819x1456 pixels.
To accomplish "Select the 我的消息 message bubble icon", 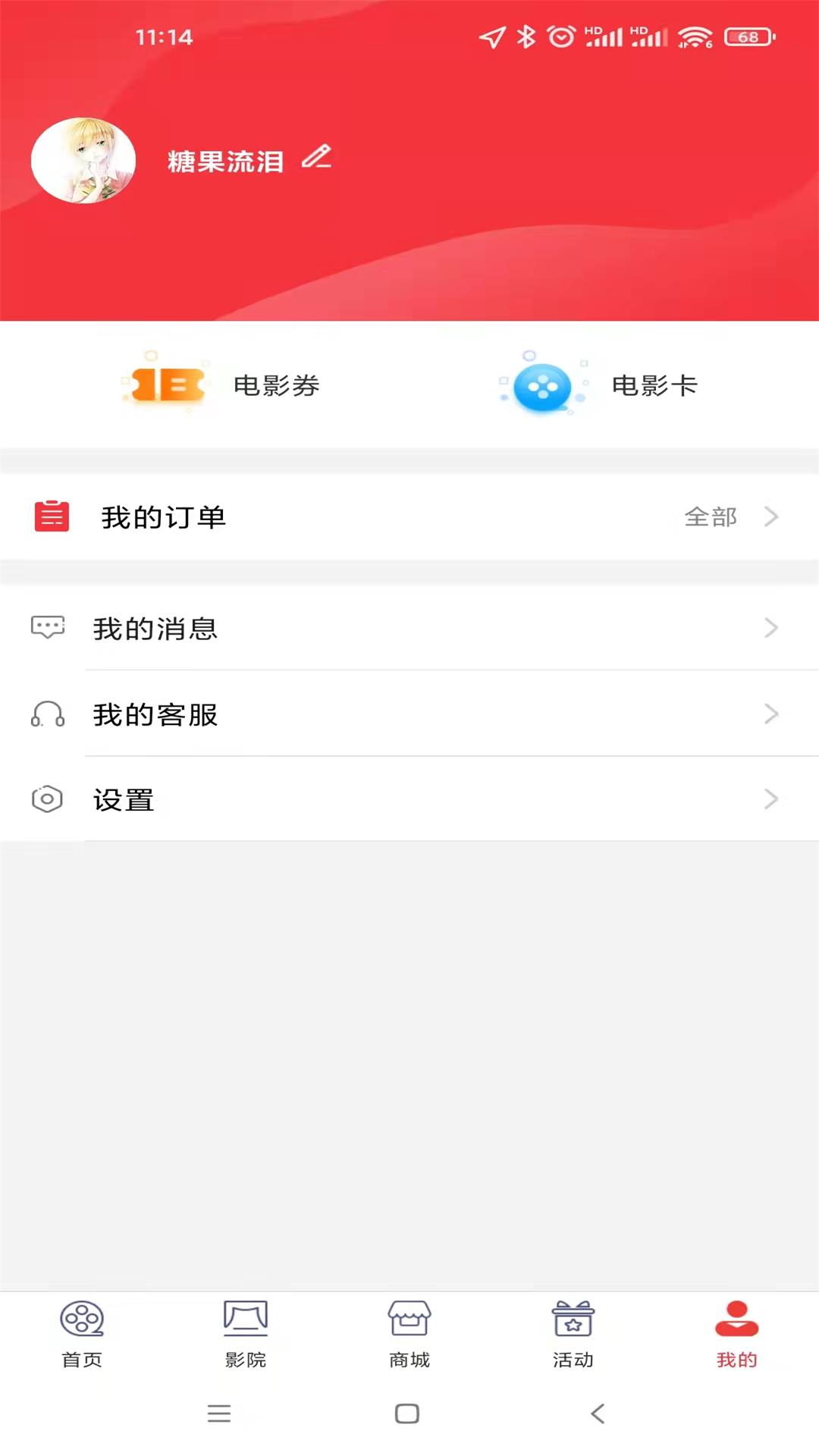I will [x=47, y=628].
